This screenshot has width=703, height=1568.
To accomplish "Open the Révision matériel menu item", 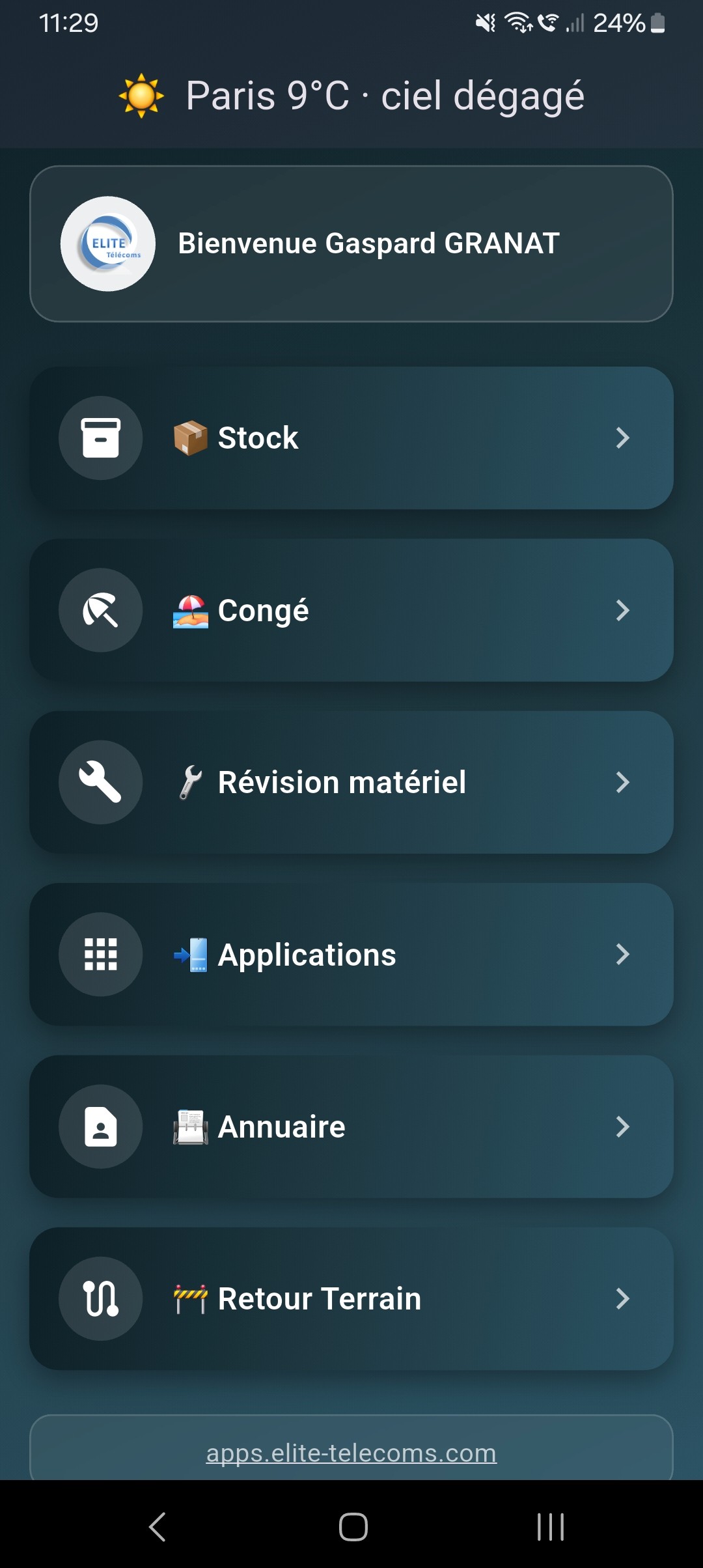I will (x=351, y=783).
